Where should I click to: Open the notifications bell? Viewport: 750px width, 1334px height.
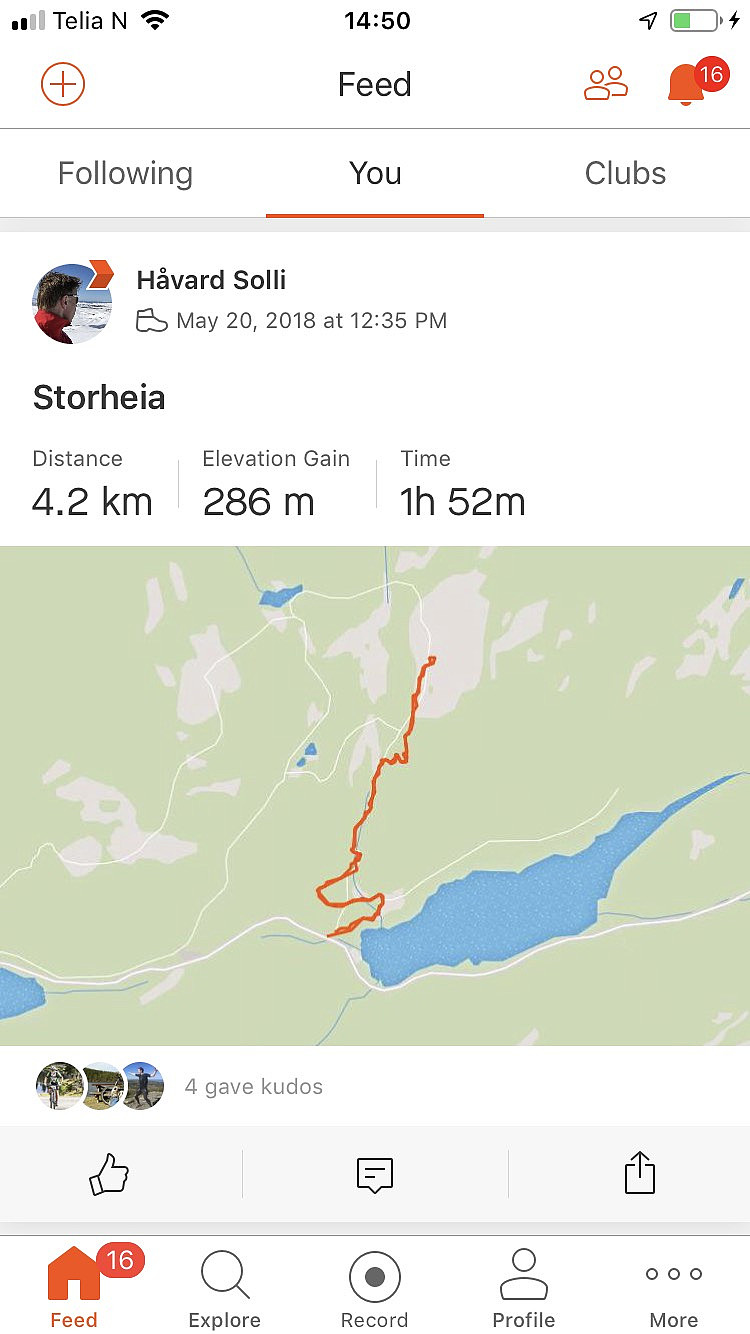686,84
